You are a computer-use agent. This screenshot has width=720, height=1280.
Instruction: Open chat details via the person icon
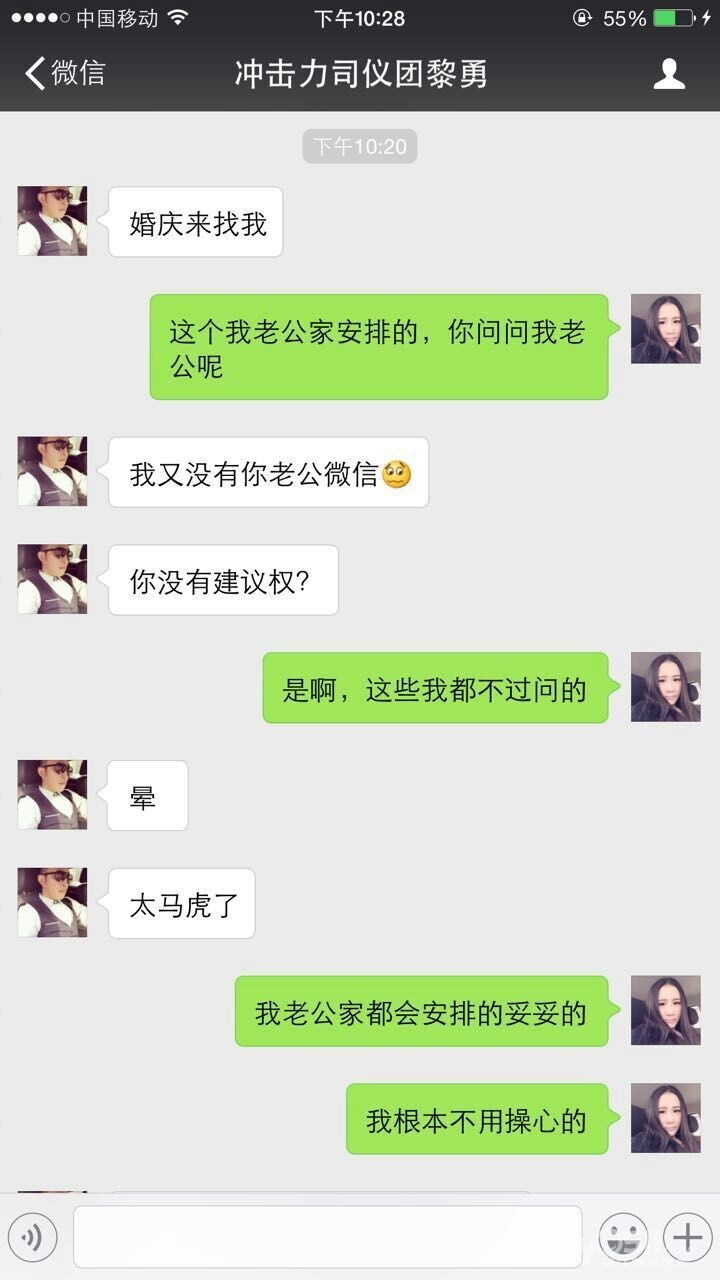click(x=669, y=74)
